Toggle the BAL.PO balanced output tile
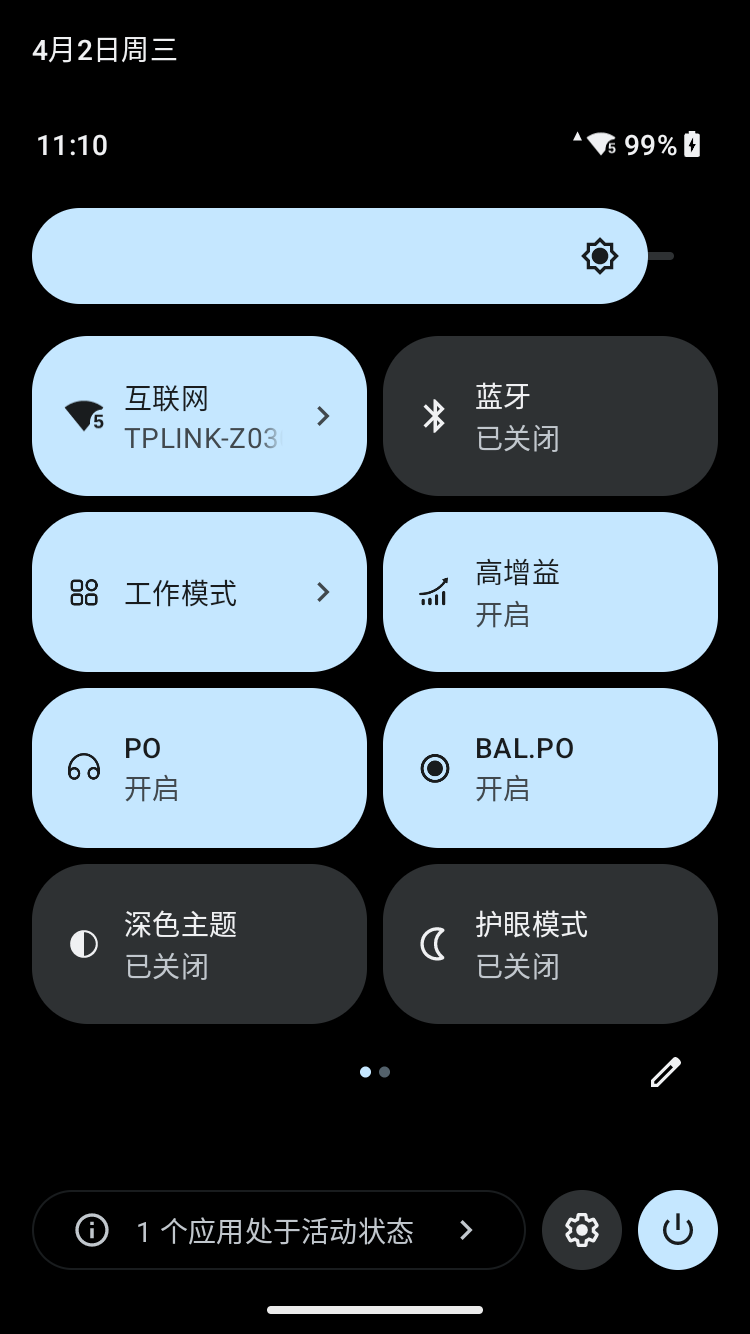This screenshot has height=1334, width=750. [x=550, y=768]
